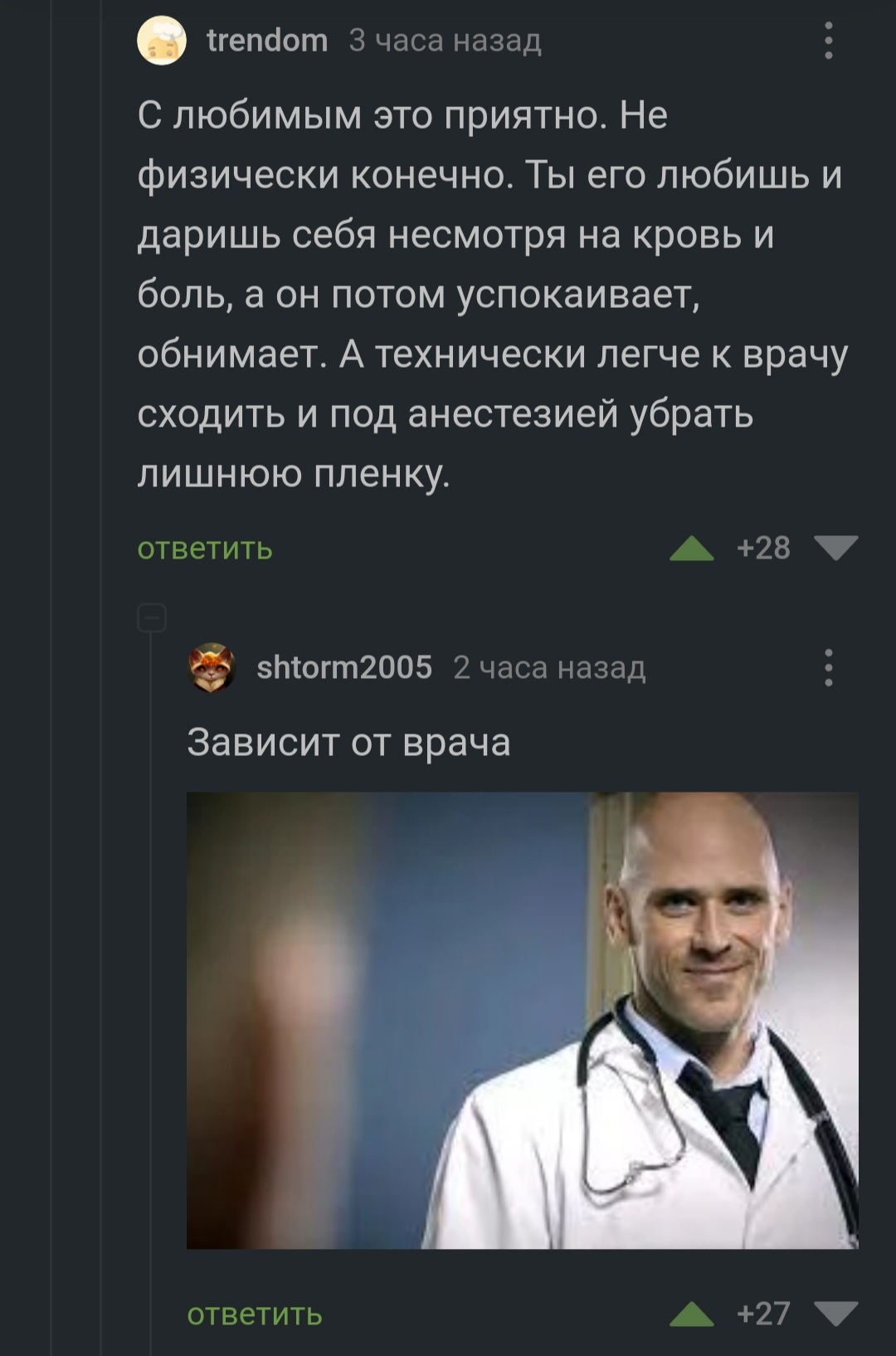Reply to shtorm2005's comment

pos(255,1315)
